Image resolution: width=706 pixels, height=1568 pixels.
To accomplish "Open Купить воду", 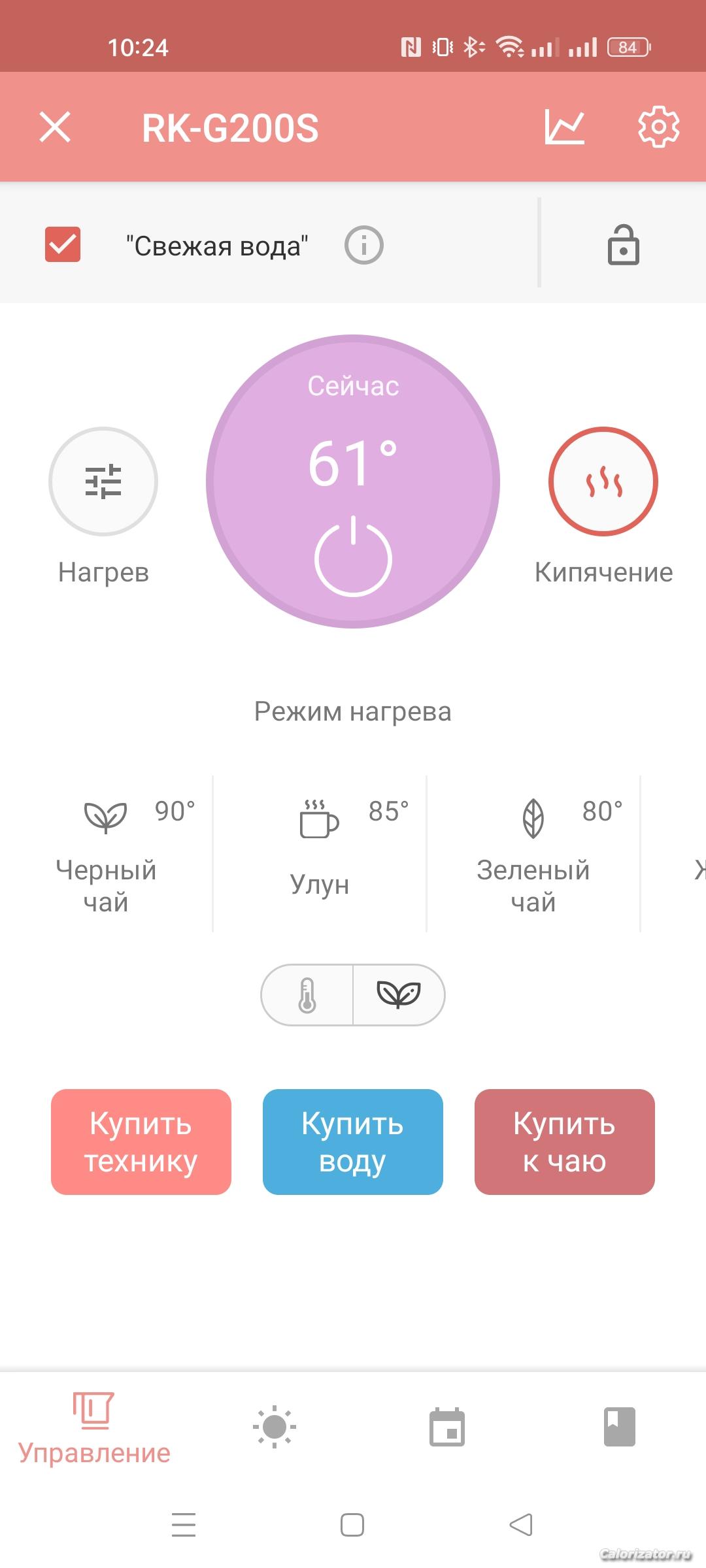I will 353,1142.
